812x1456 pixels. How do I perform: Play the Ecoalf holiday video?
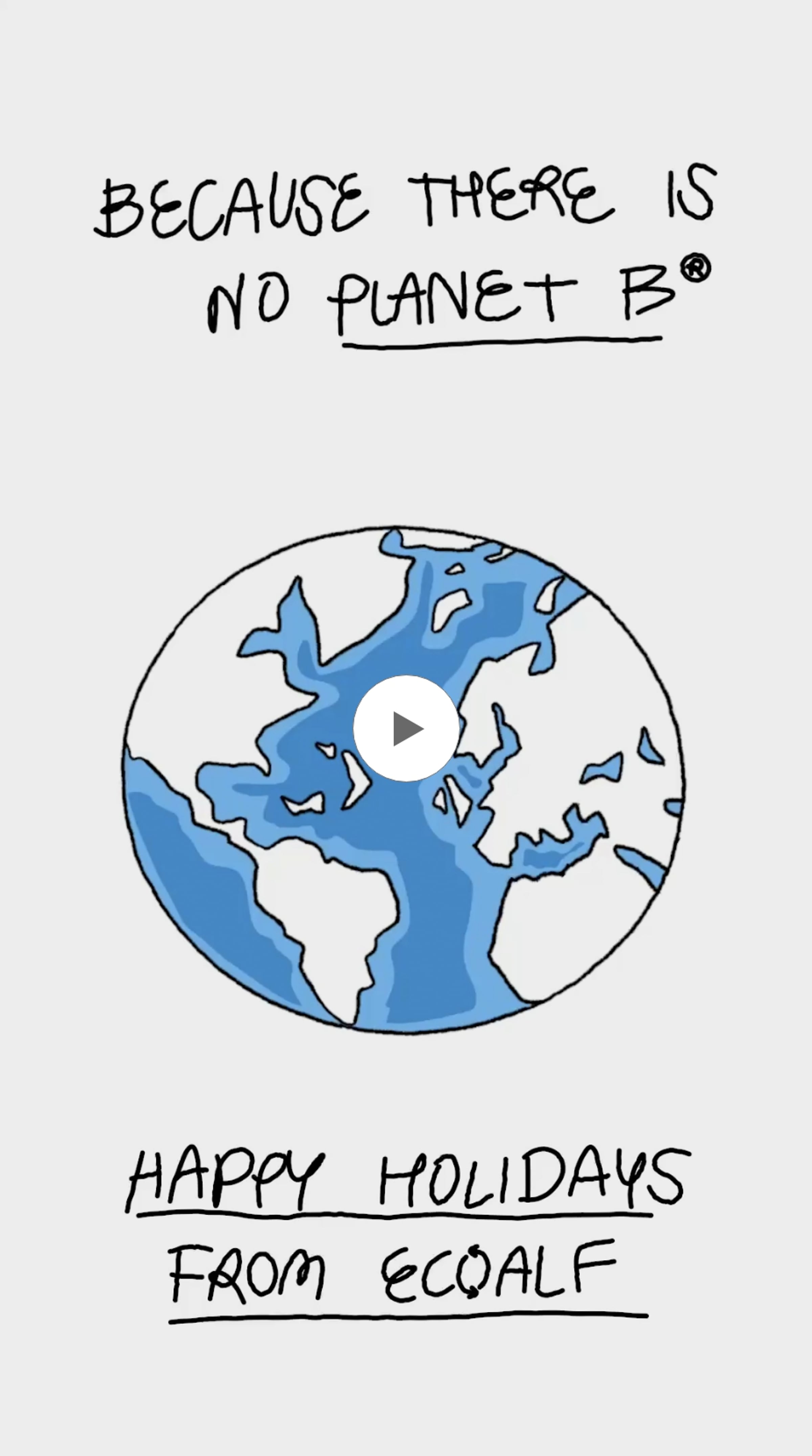point(406,729)
